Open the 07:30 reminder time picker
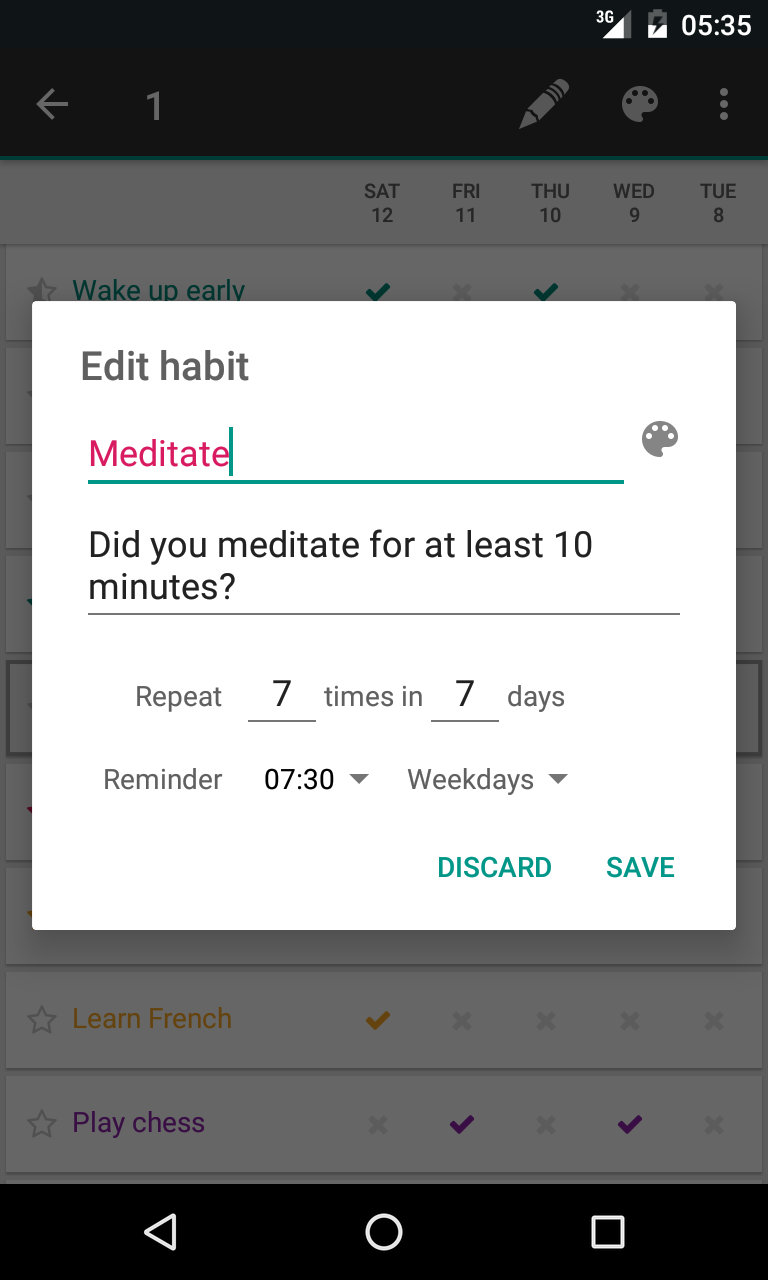768x1280 pixels. pos(315,780)
